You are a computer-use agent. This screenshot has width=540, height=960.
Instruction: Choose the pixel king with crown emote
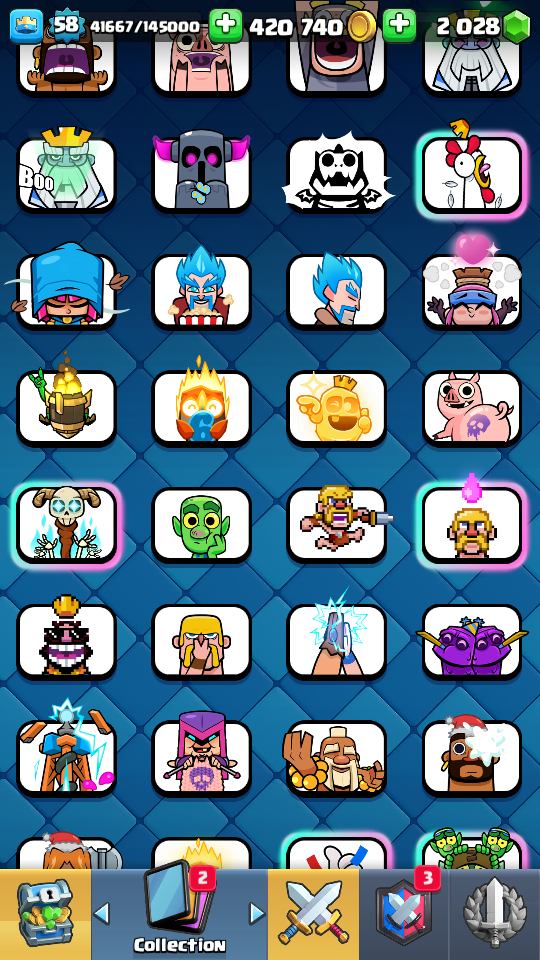tap(66, 642)
